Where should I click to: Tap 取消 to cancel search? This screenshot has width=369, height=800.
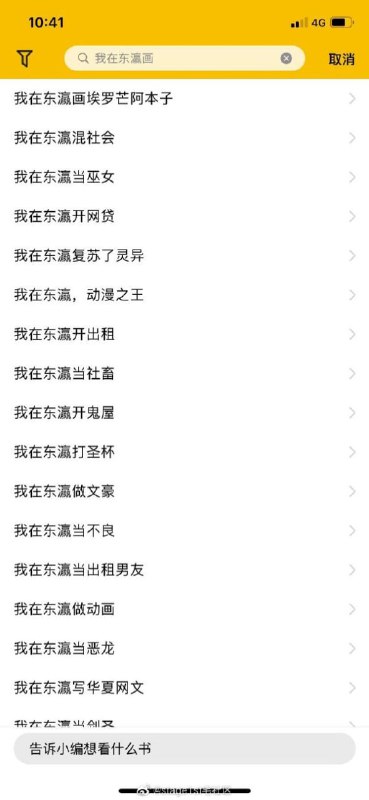(x=341, y=59)
